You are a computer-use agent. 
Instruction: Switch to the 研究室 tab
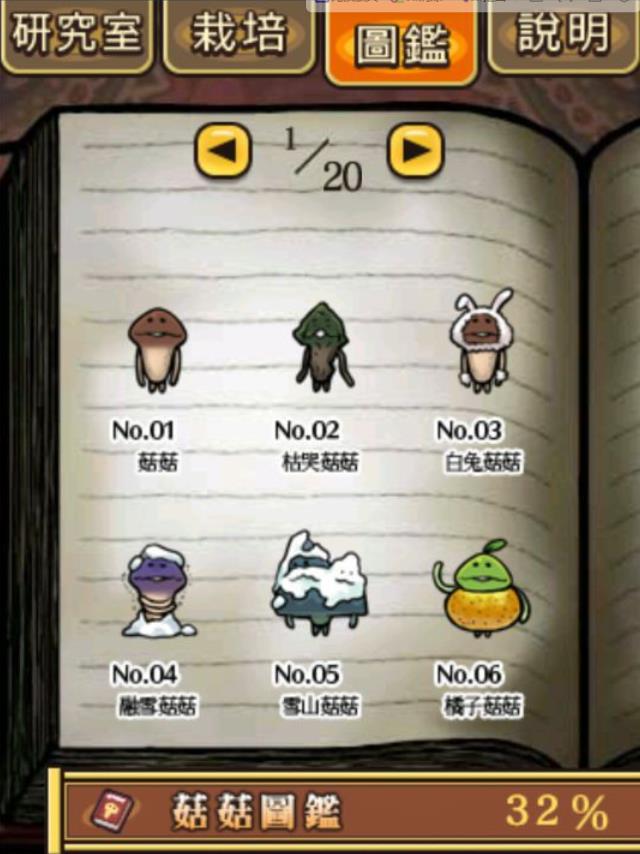coord(76,37)
